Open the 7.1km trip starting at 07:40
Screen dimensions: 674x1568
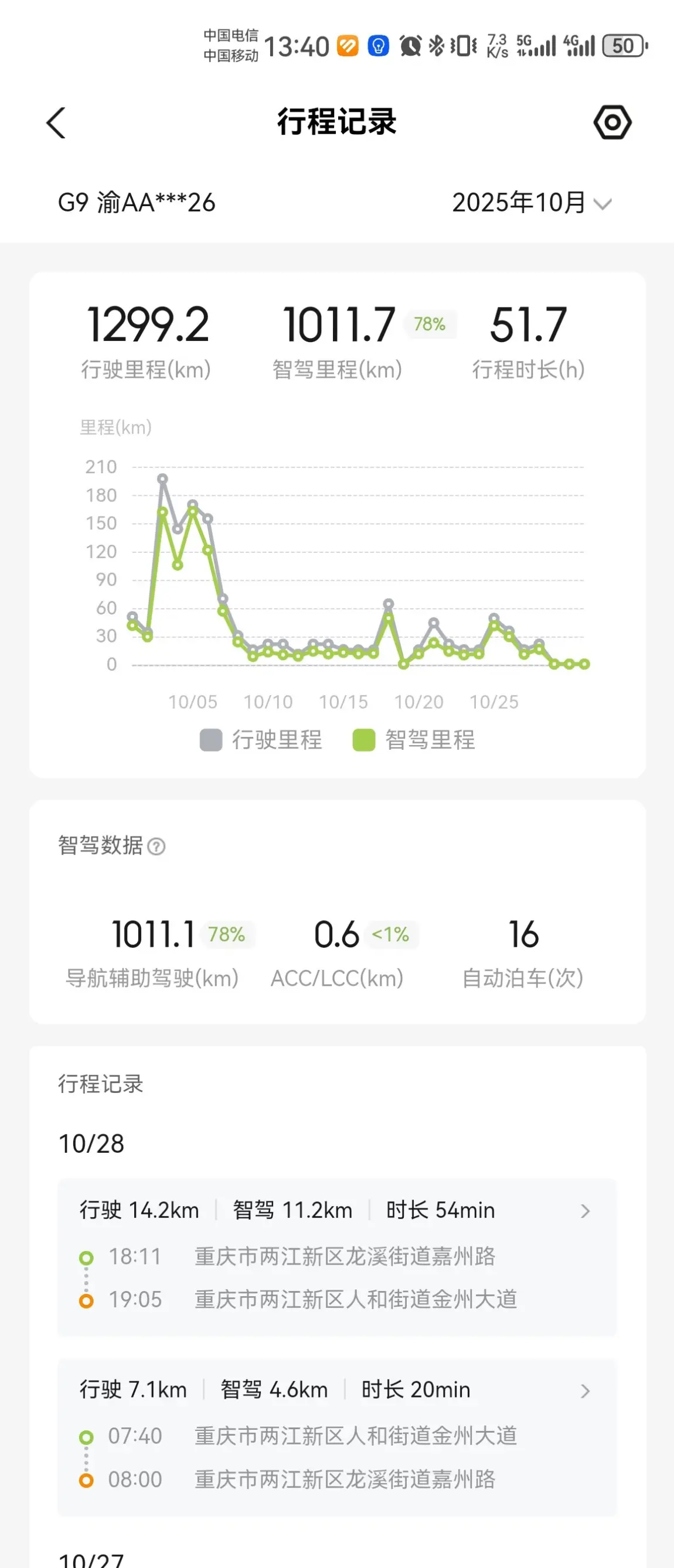click(336, 1437)
